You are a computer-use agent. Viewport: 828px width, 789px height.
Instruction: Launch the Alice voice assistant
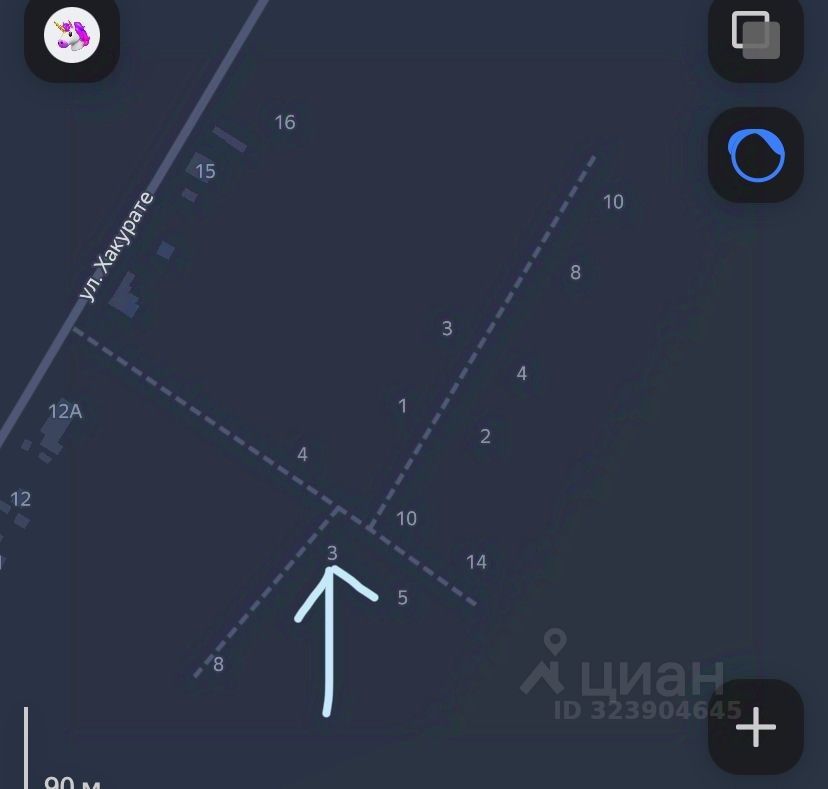(756, 155)
